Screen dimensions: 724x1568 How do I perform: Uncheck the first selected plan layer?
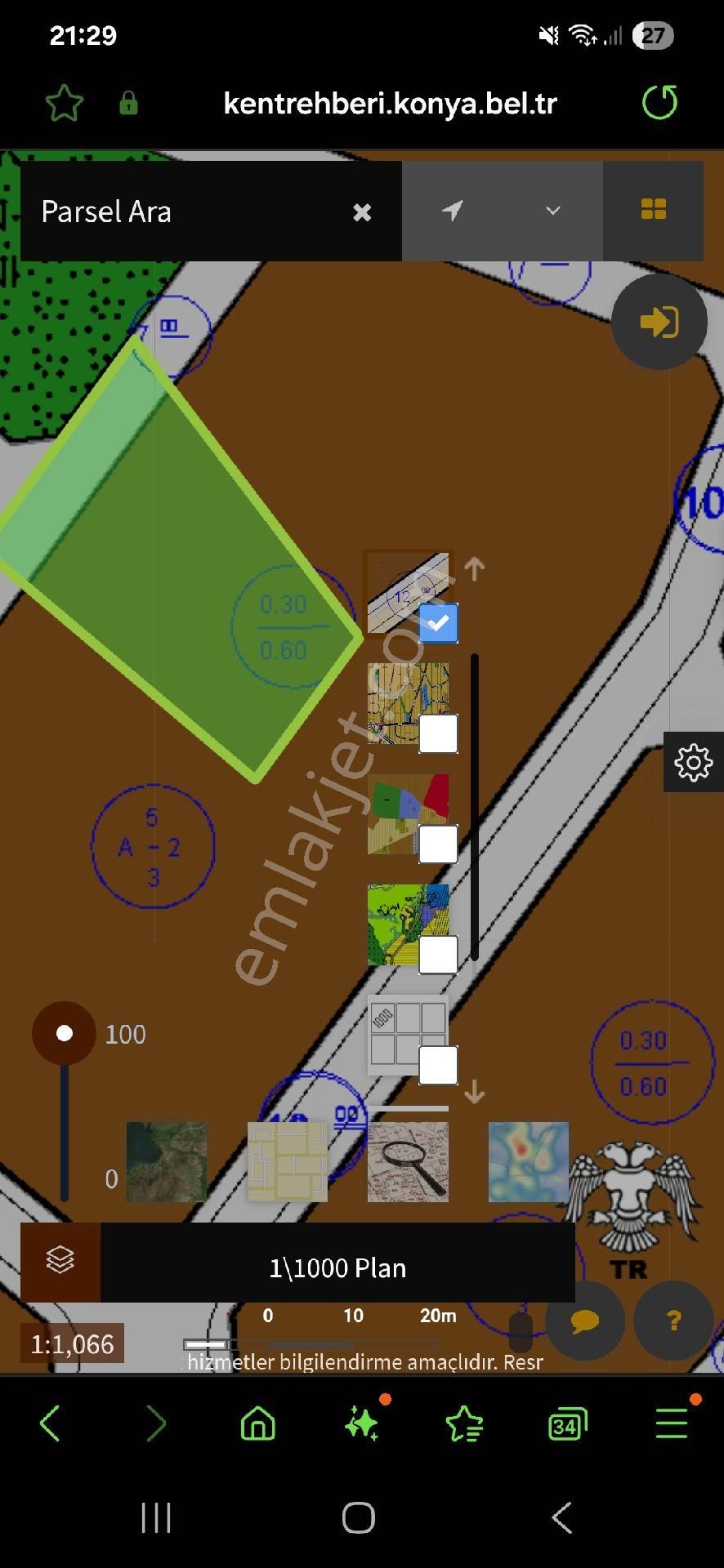tap(438, 623)
